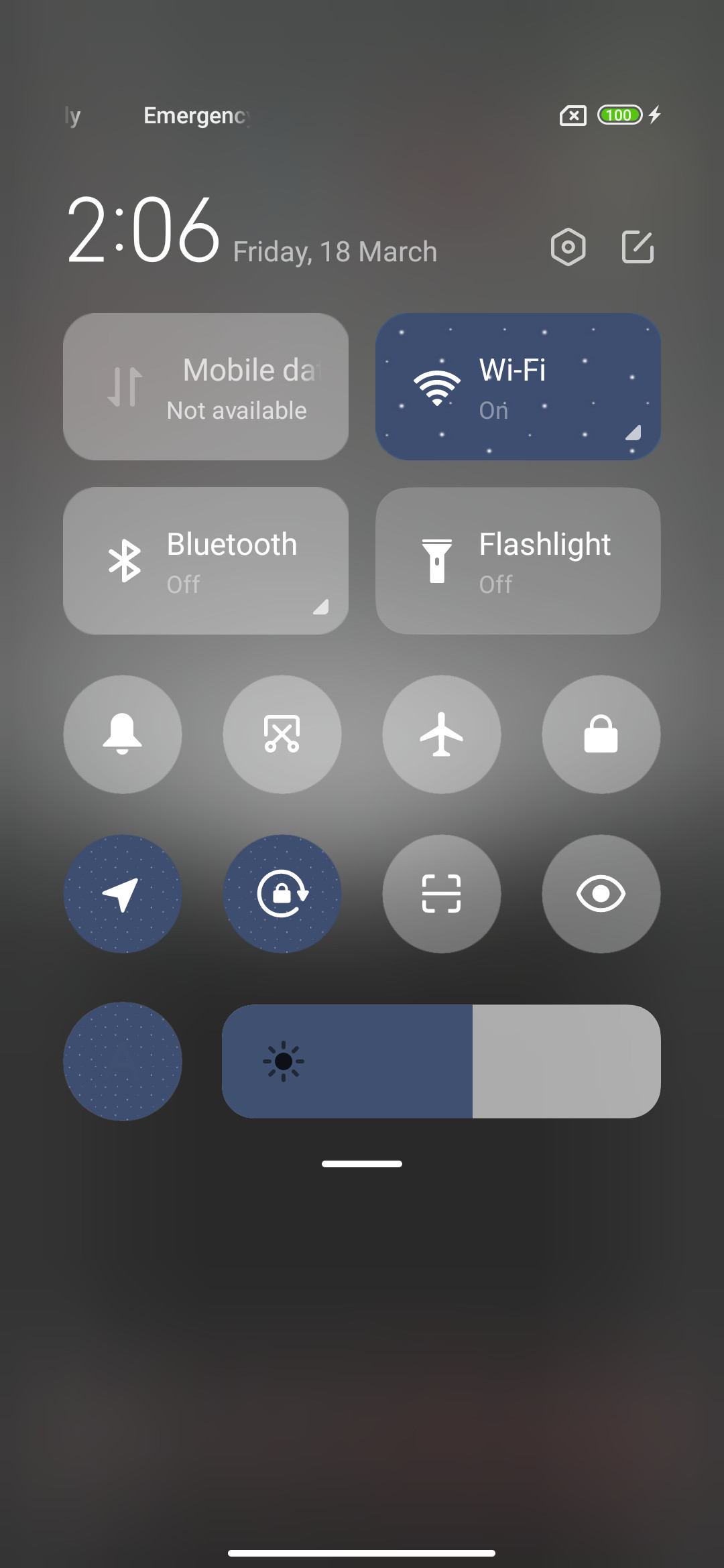
Task: Disable the location arrow toggle
Action: [123, 894]
